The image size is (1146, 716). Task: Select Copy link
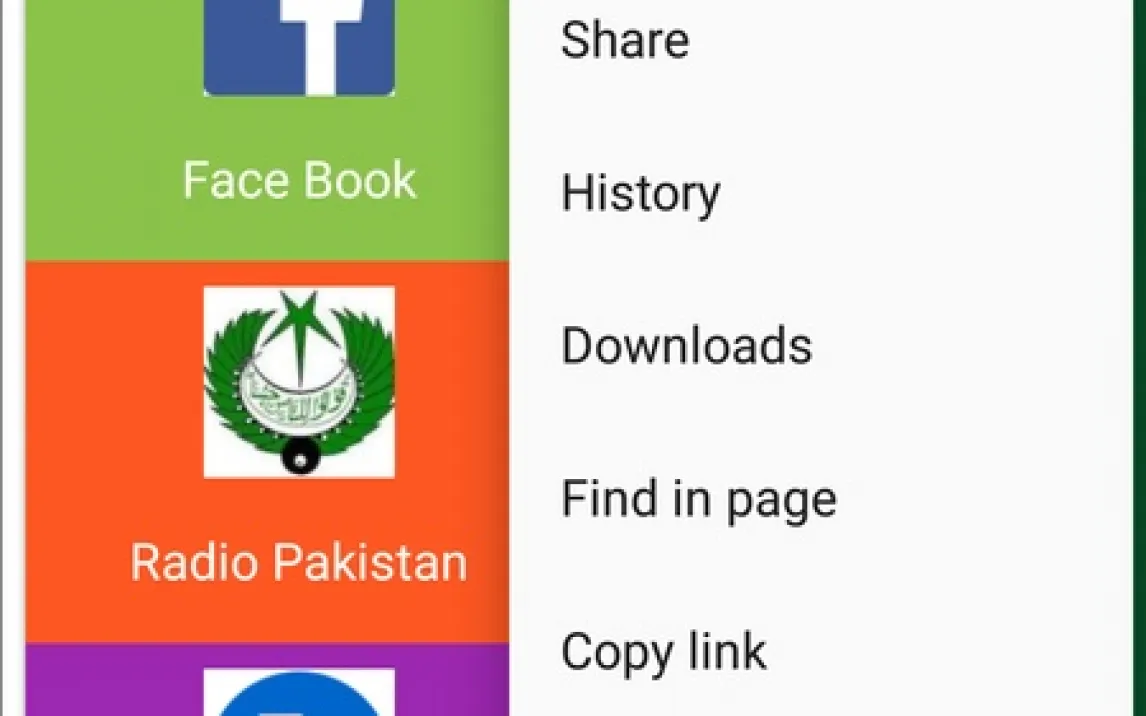coord(663,652)
